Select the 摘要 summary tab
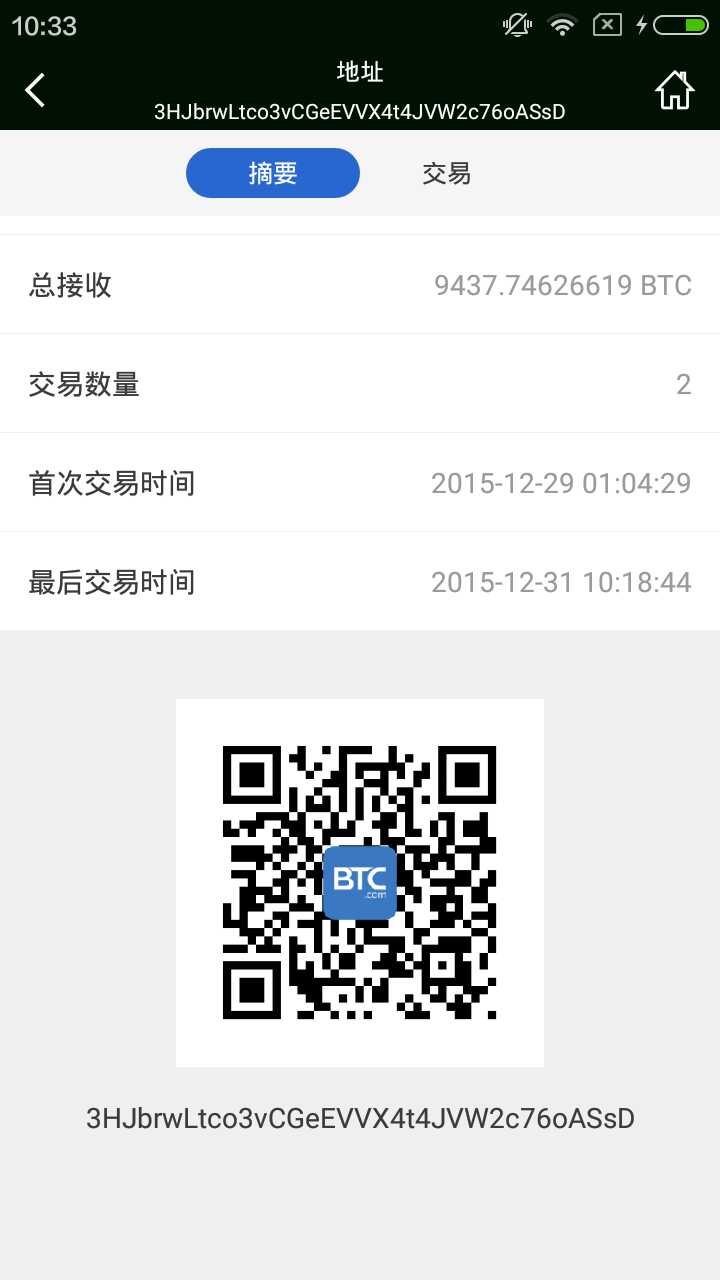 click(273, 173)
